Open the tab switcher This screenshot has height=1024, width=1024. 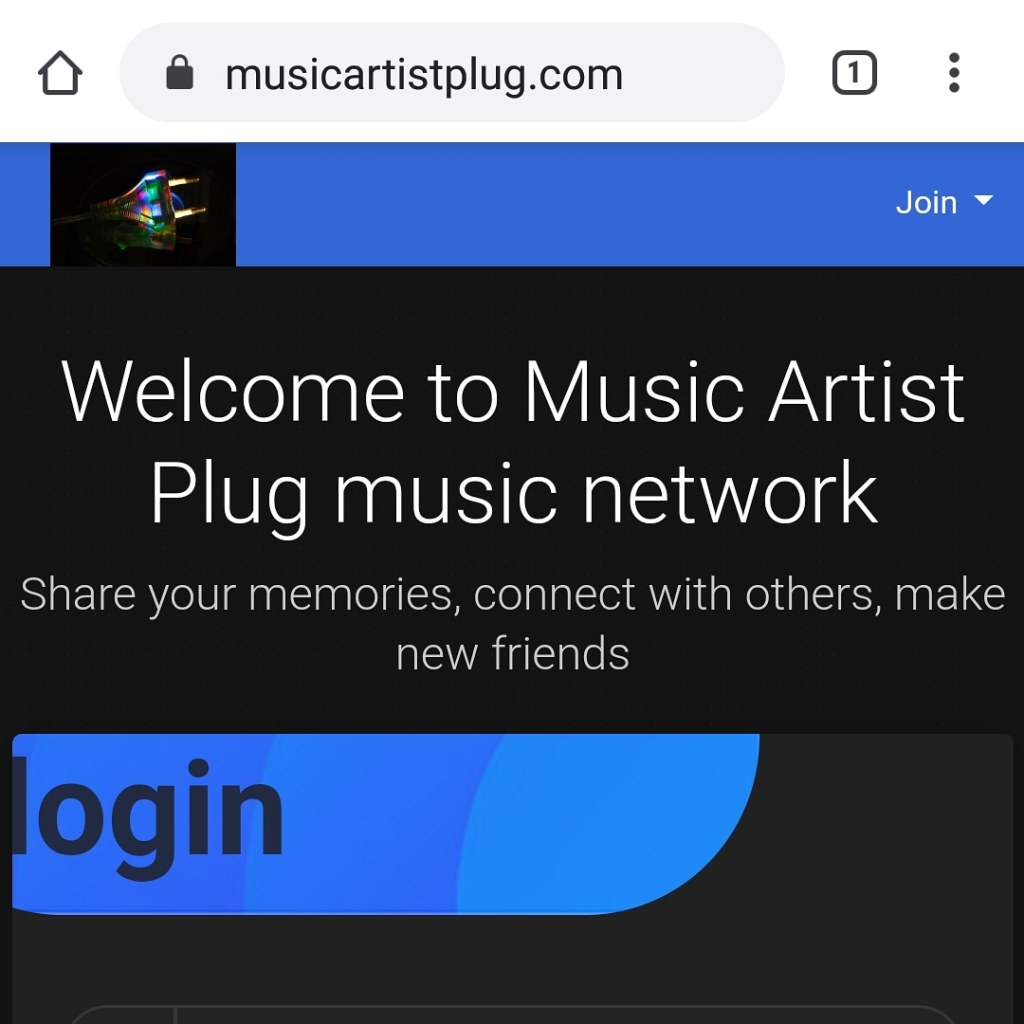(x=853, y=74)
